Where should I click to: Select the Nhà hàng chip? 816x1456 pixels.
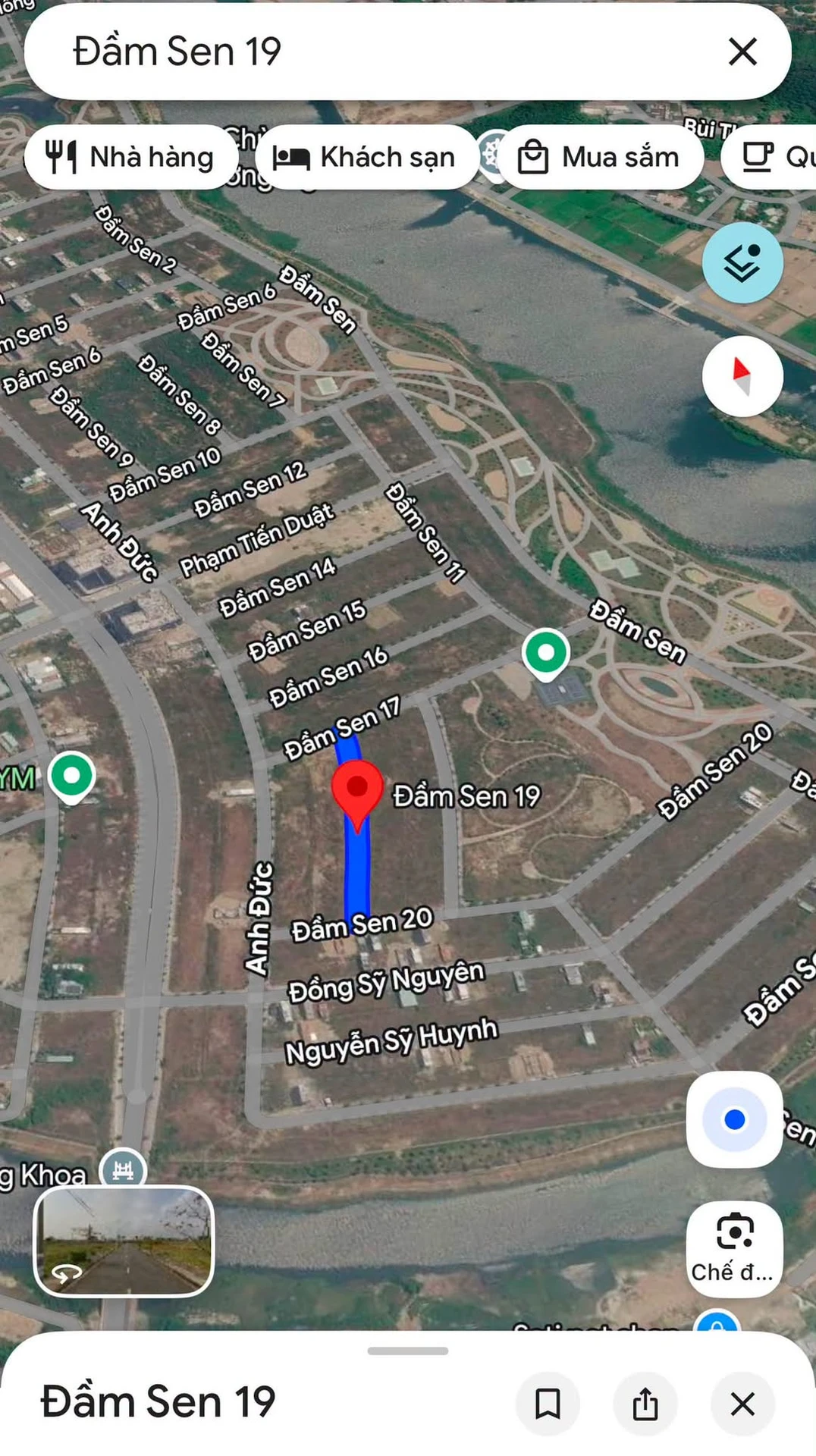click(131, 157)
